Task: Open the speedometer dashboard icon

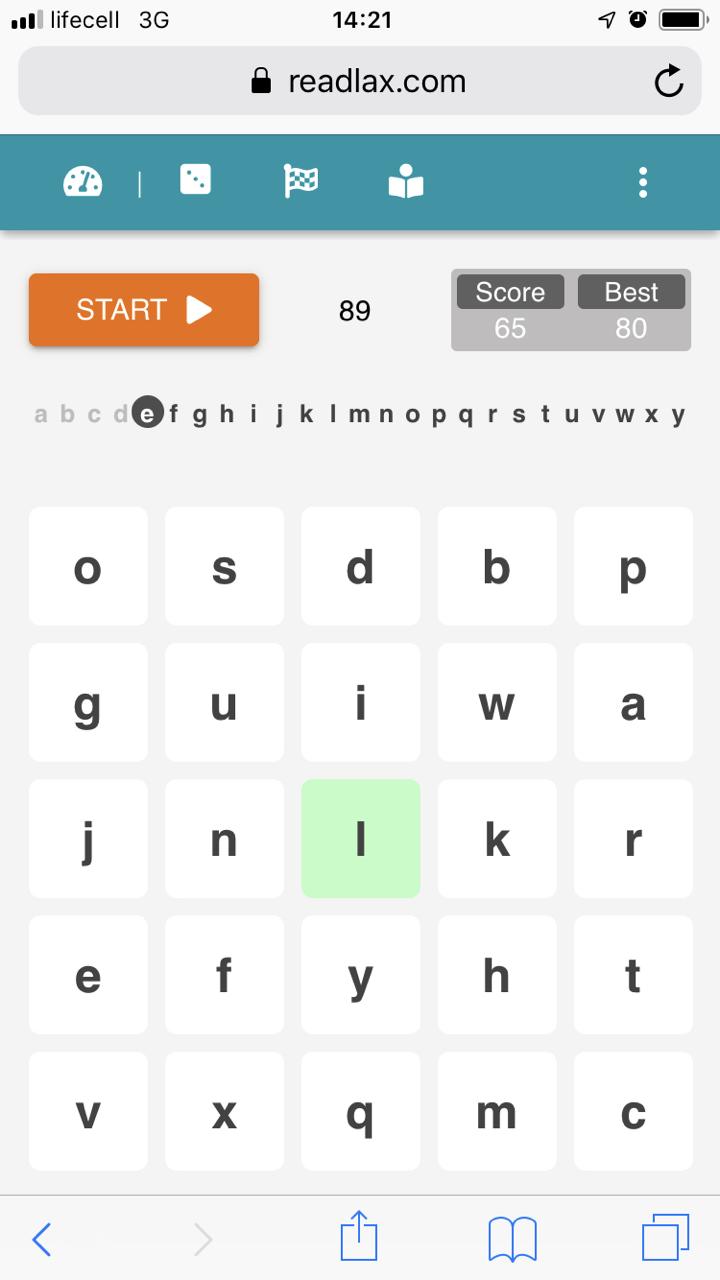Action: click(83, 182)
